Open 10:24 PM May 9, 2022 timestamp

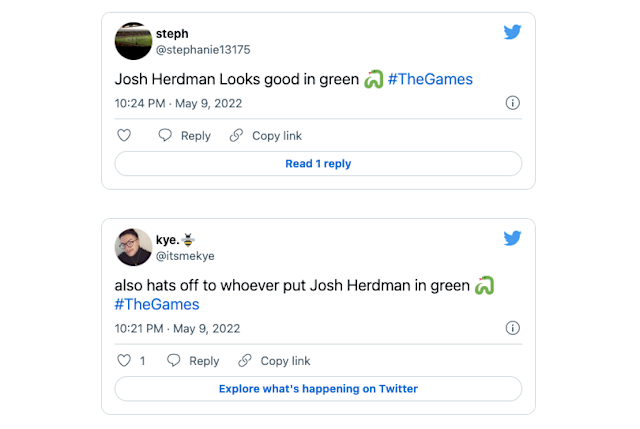177,102
